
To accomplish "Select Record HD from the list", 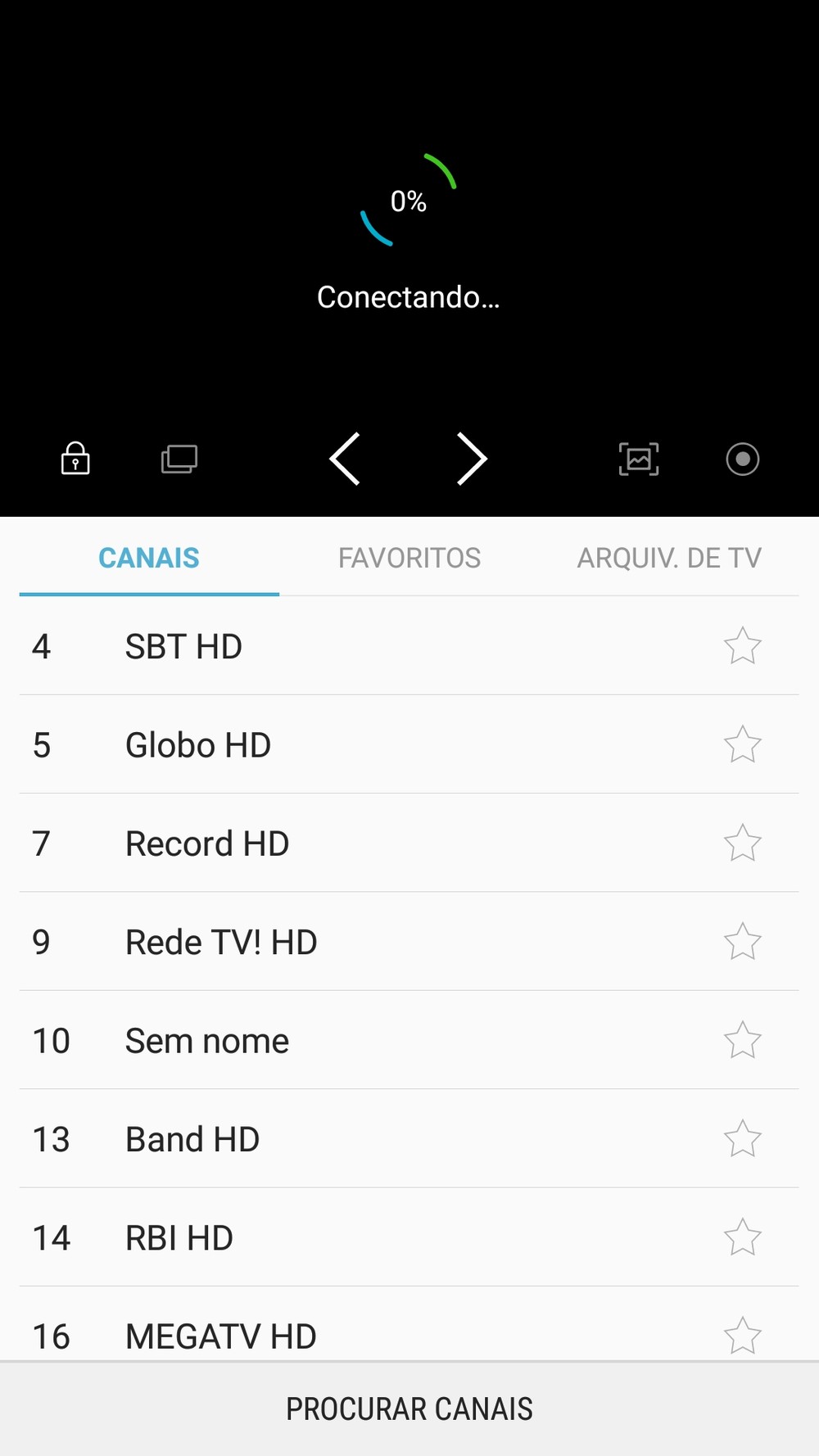I will [207, 844].
